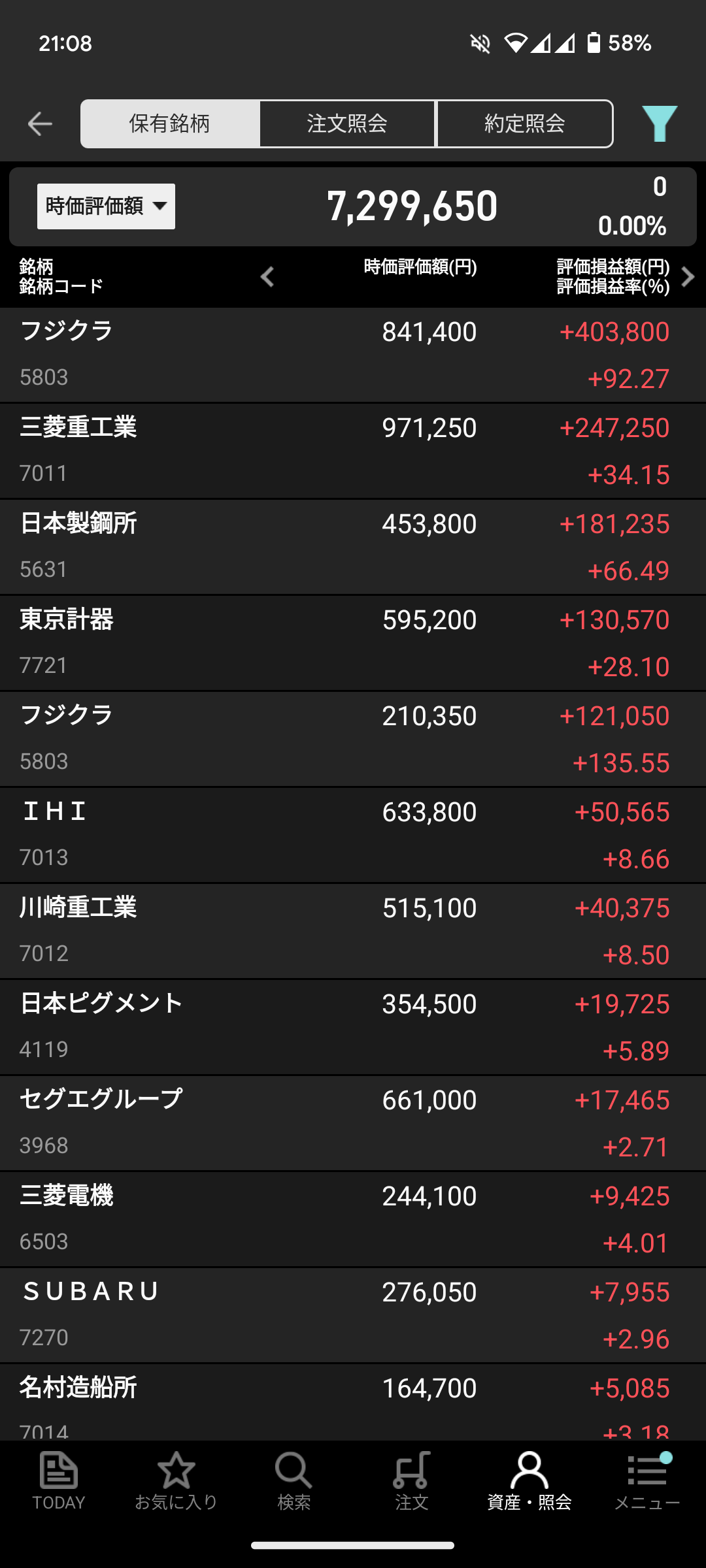Open the 東京計器 holding row
This screenshot has height=1568, width=706.
[x=353, y=643]
